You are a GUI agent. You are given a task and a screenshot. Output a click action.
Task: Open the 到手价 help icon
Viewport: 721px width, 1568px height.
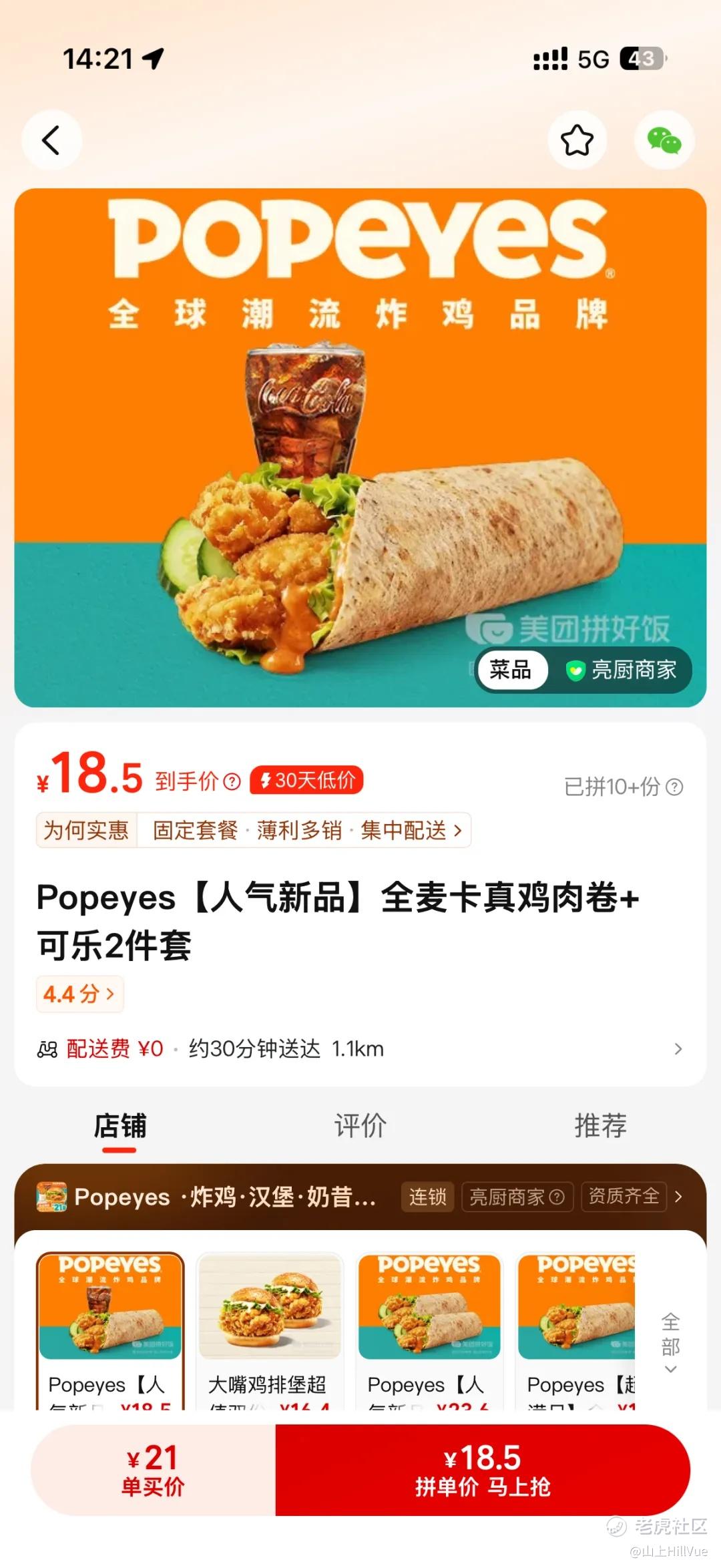pos(232,781)
